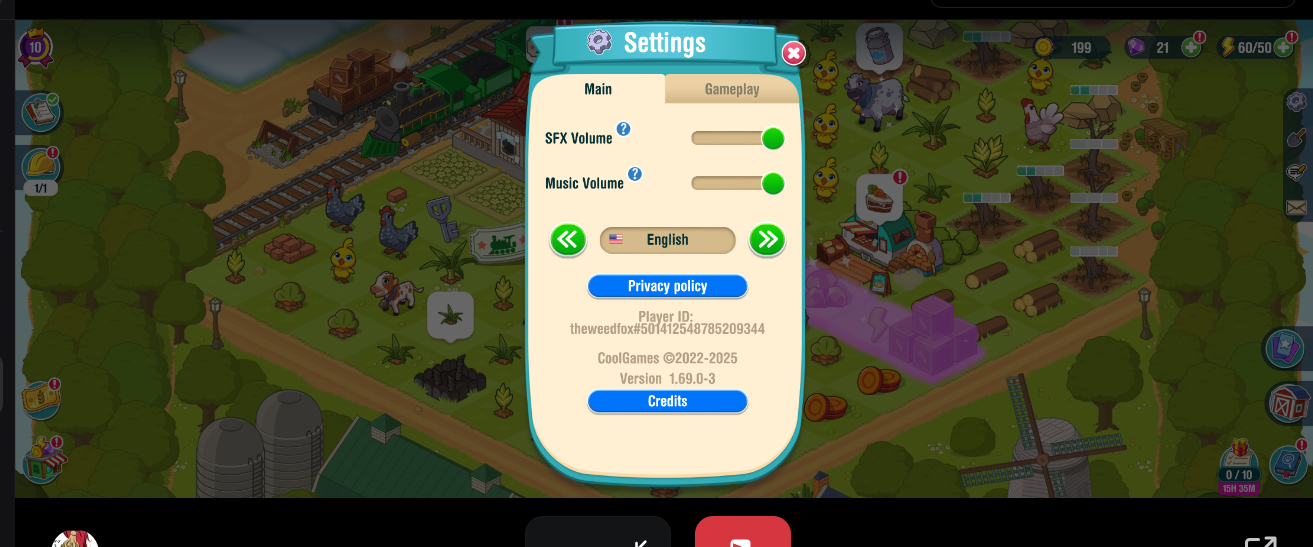Switch to the next language
The width and height of the screenshot is (1313, 547).
point(767,240)
